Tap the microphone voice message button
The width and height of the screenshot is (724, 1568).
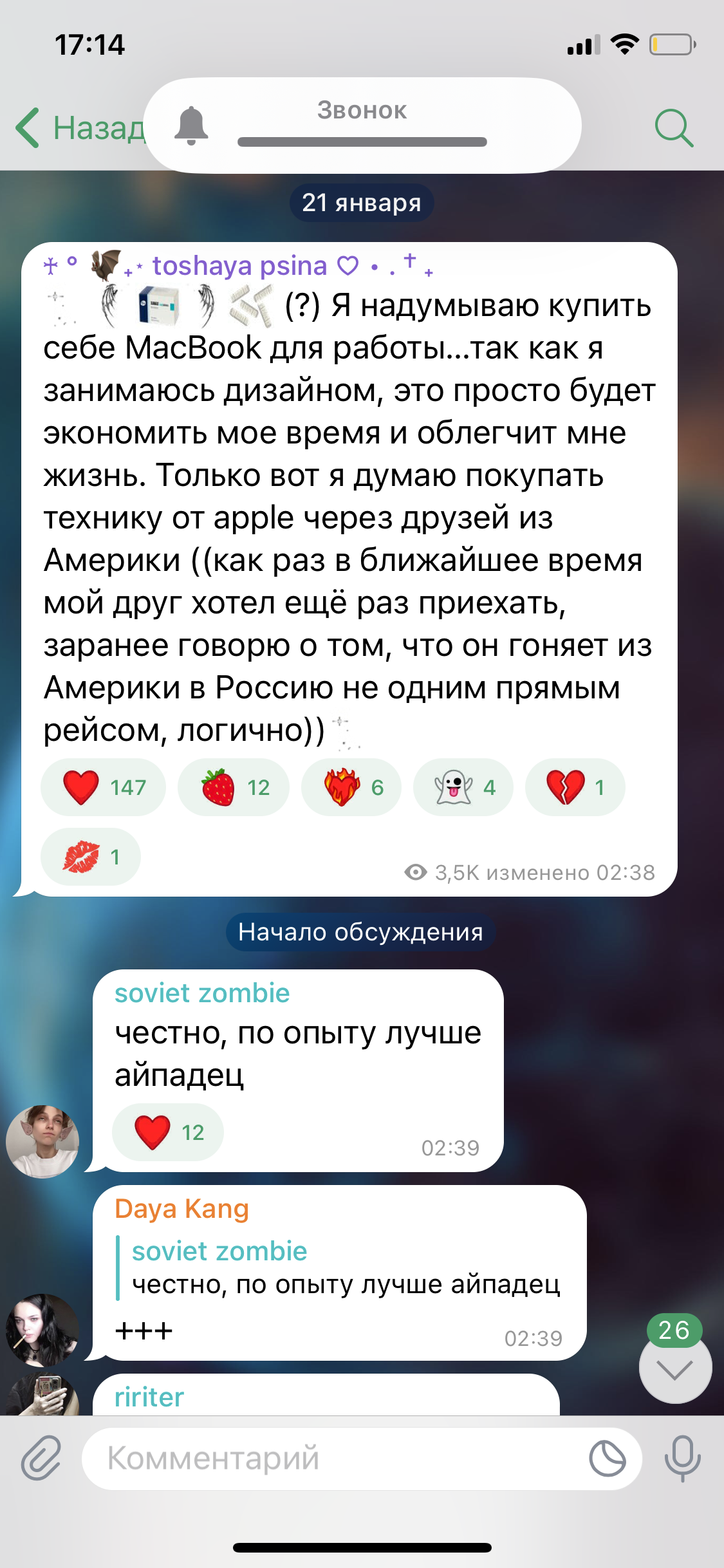tap(682, 1458)
